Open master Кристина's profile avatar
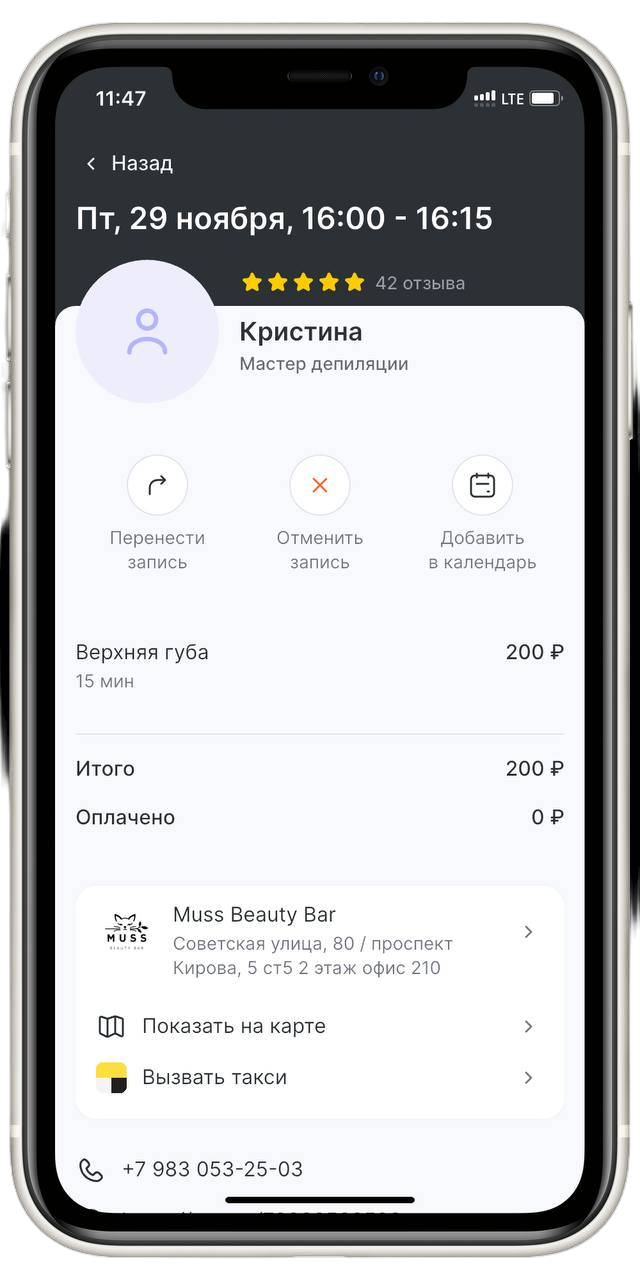640x1280 pixels. click(x=147, y=333)
